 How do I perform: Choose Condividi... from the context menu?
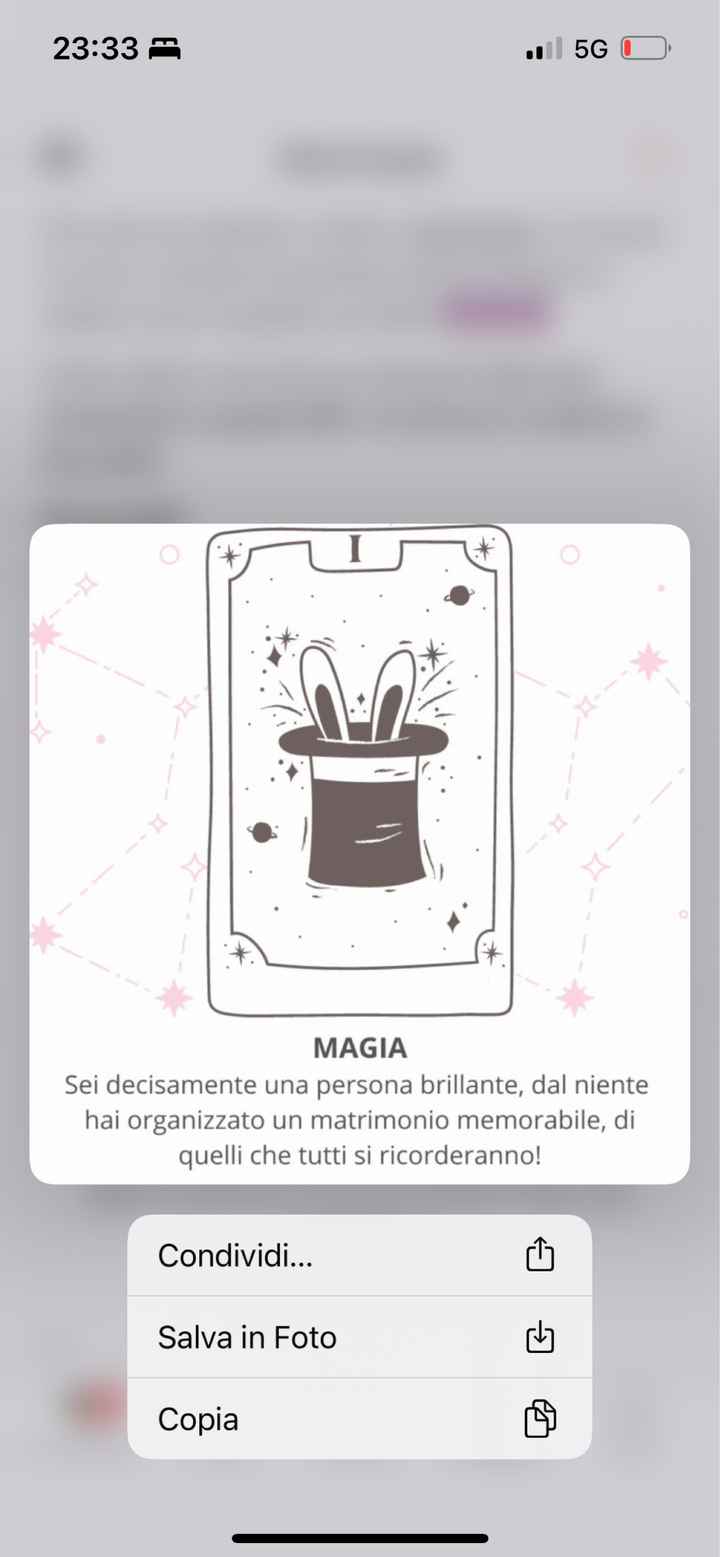pos(358,1255)
